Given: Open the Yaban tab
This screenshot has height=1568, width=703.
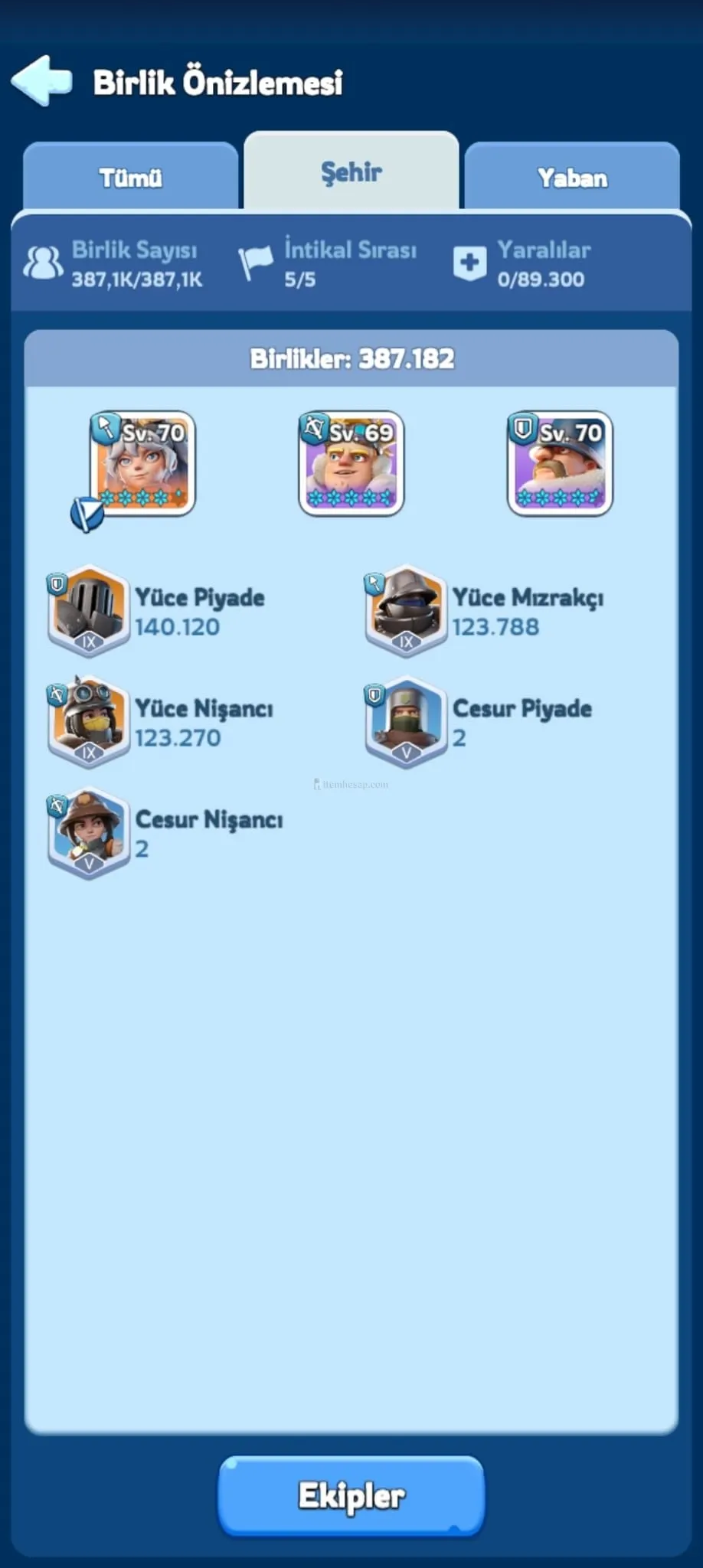Looking at the screenshot, I should coord(572,178).
